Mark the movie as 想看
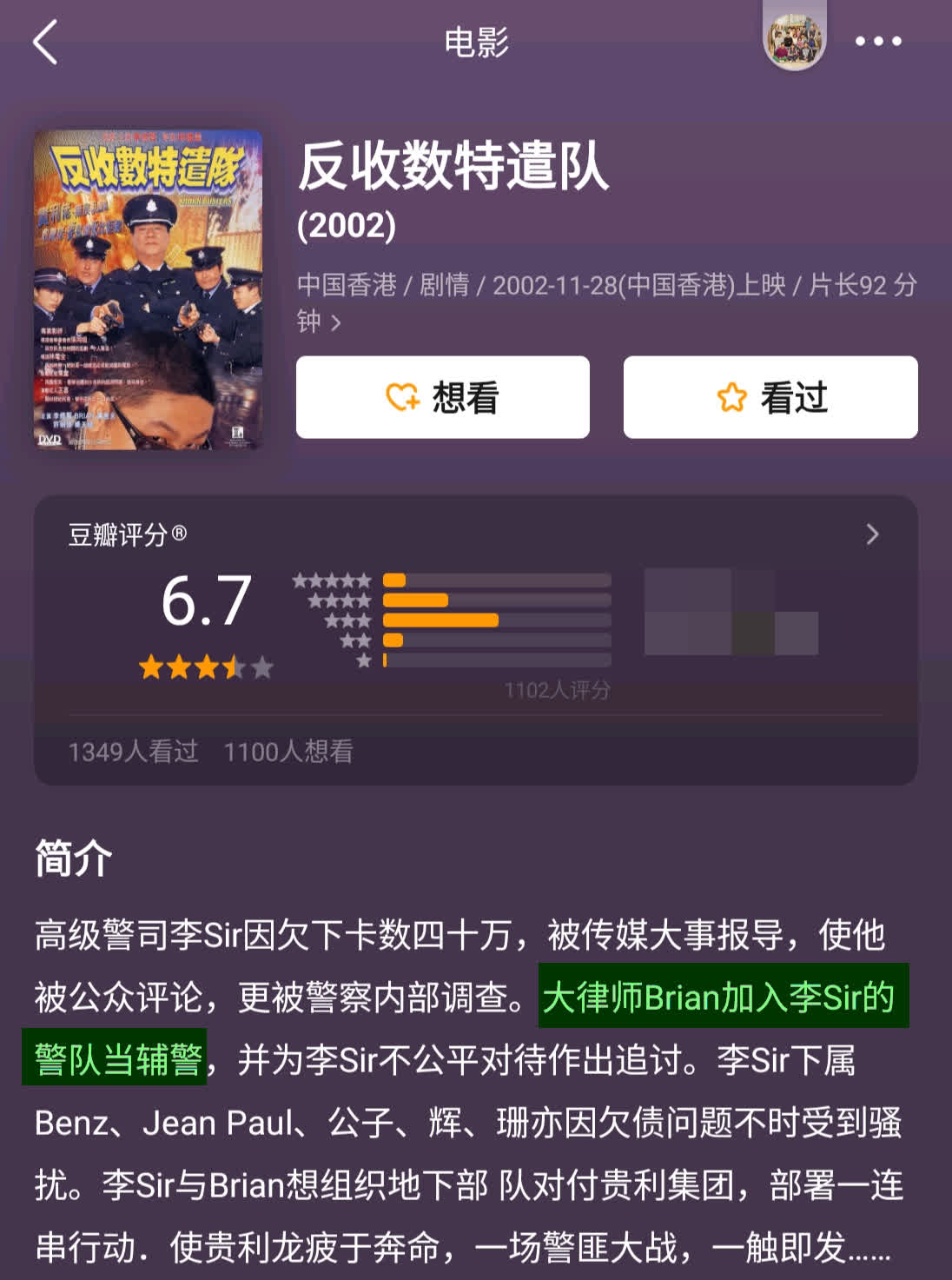 tap(443, 397)
